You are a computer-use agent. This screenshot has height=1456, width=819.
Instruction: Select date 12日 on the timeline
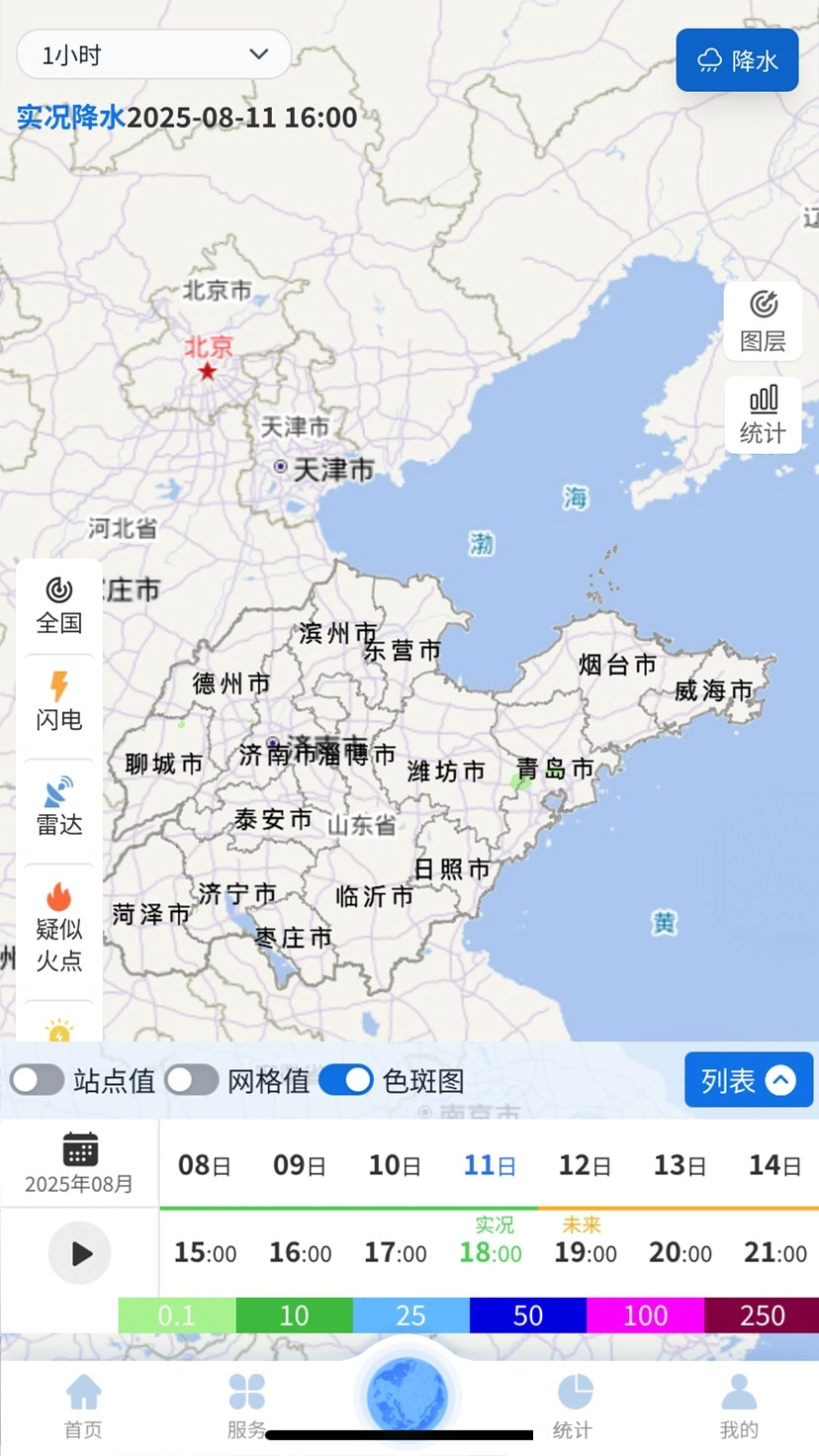585,1165
